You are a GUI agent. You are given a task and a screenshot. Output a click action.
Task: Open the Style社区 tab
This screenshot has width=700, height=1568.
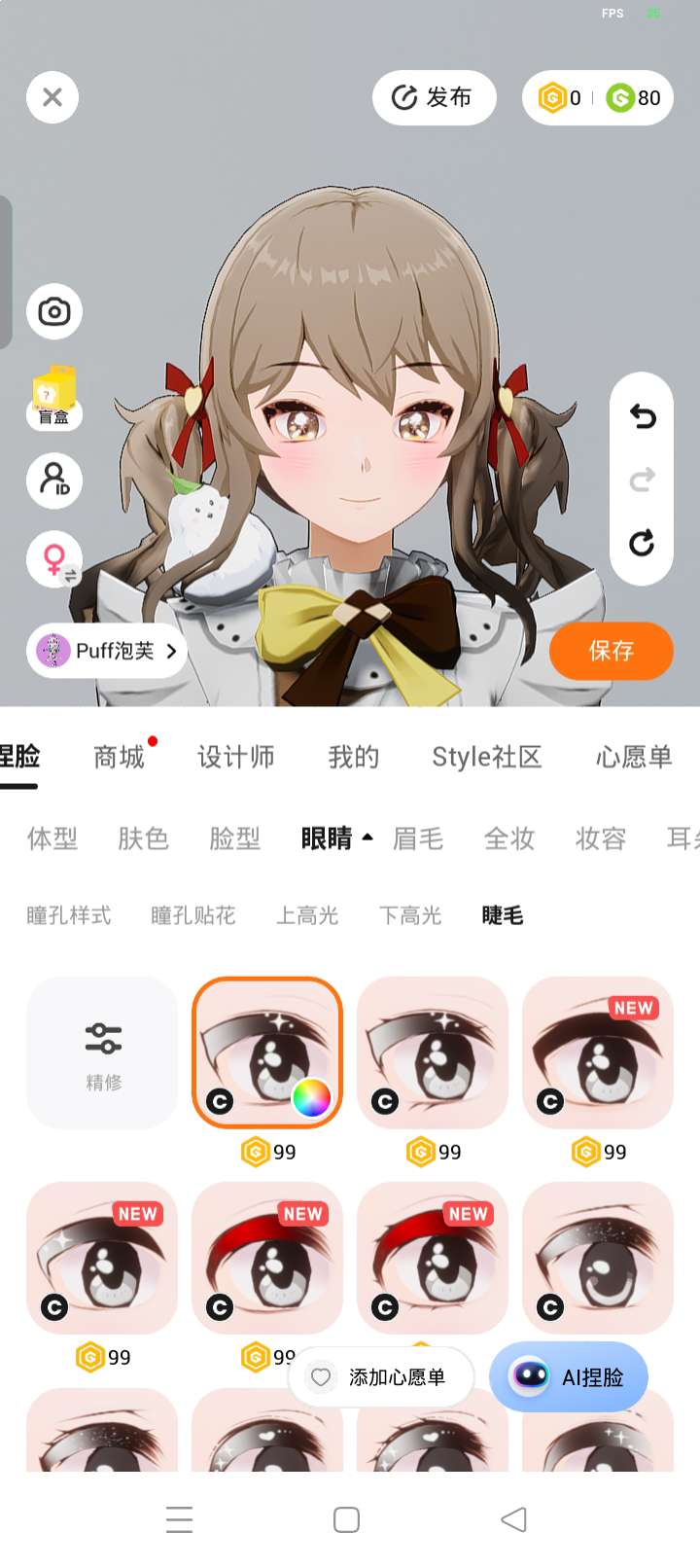pos(486,757)
